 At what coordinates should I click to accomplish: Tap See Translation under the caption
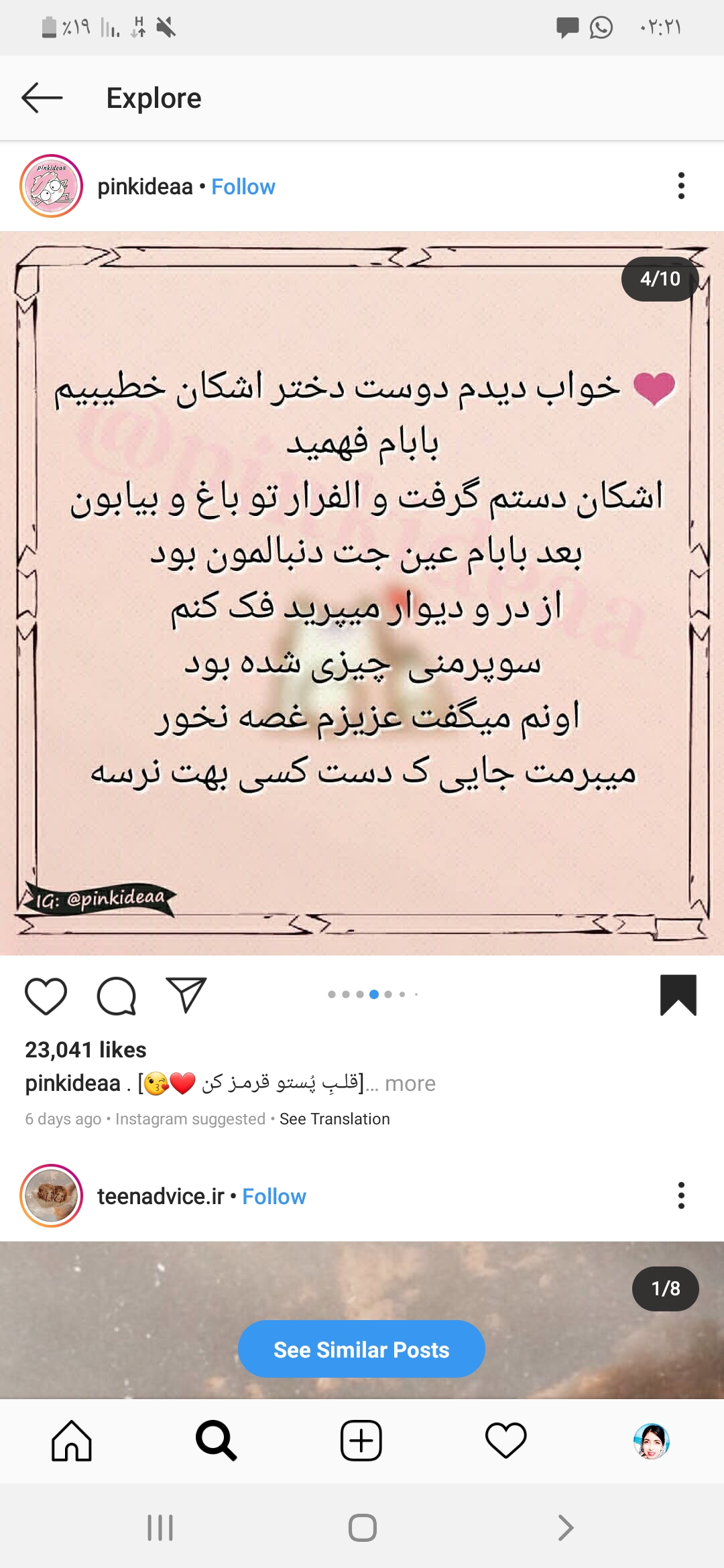click(x=335, y=1119)
